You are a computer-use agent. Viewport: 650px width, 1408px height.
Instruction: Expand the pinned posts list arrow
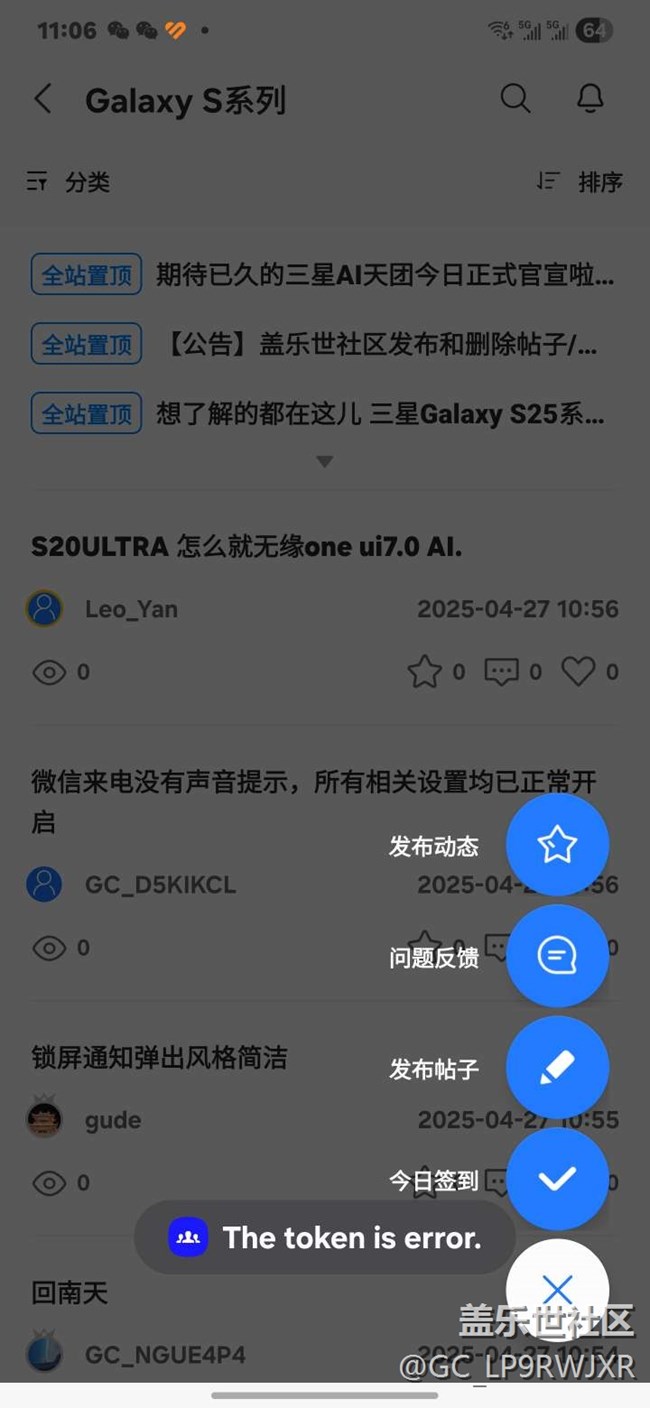[x=324, y=461]
